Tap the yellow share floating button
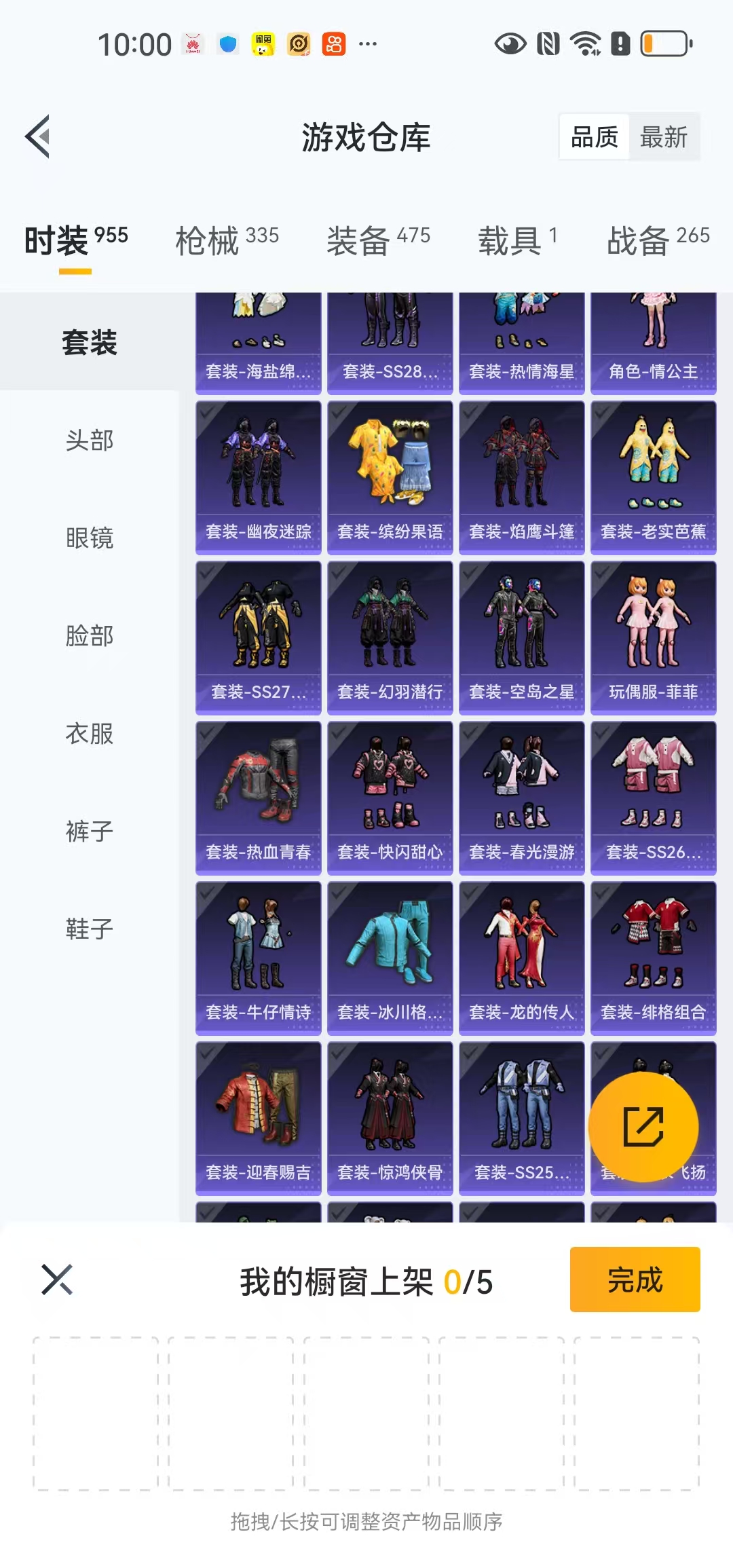 (x=643, y=1127)
